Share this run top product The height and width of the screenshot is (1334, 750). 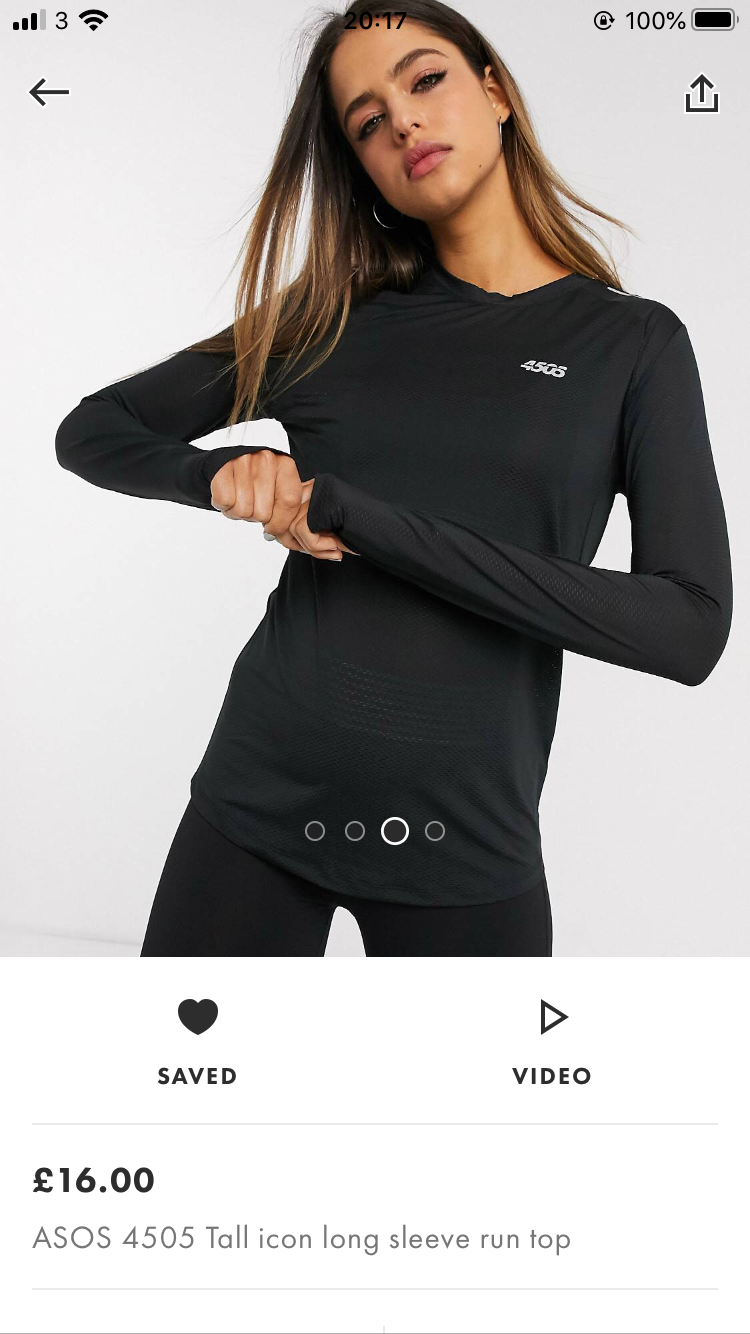(x=701, y=94)
